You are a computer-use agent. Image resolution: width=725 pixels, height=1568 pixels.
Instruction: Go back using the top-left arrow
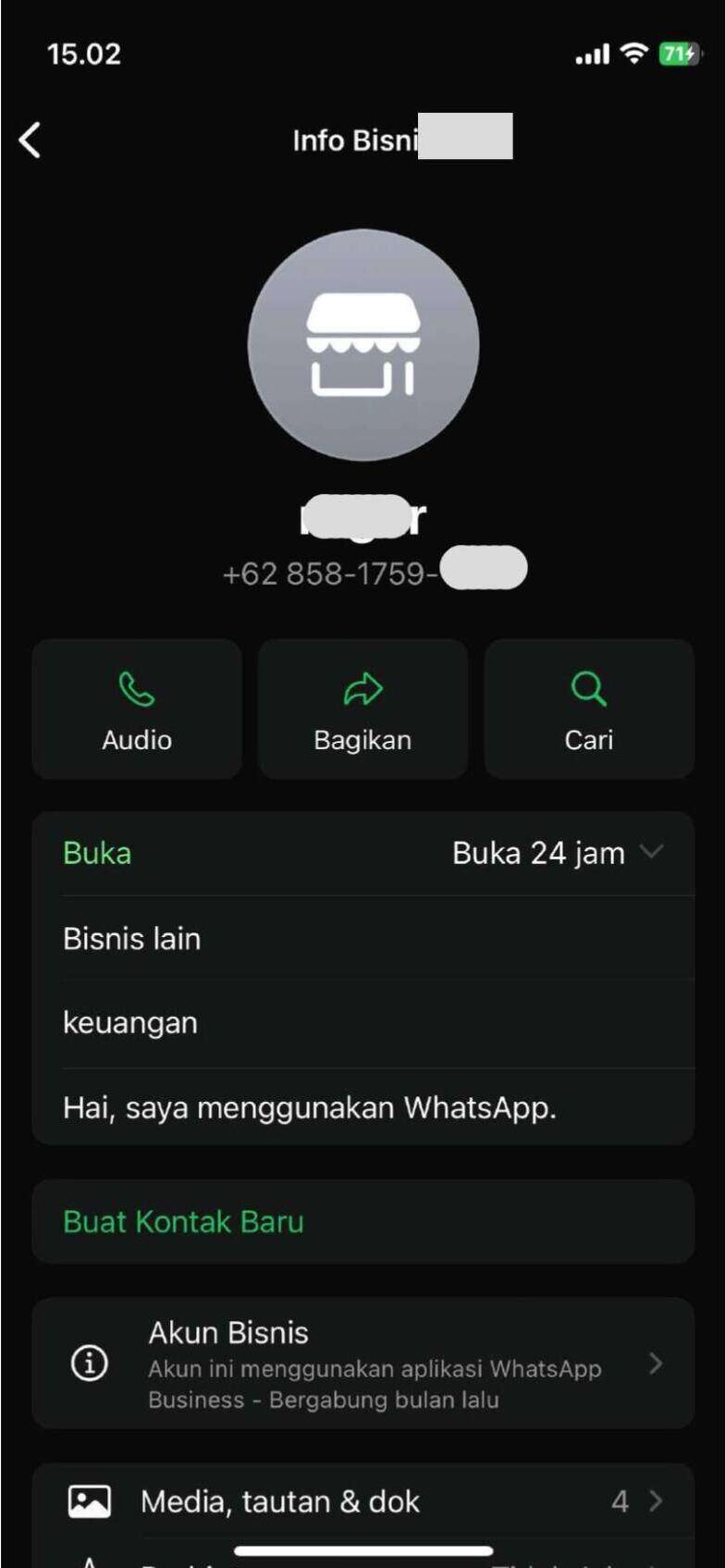30,141
